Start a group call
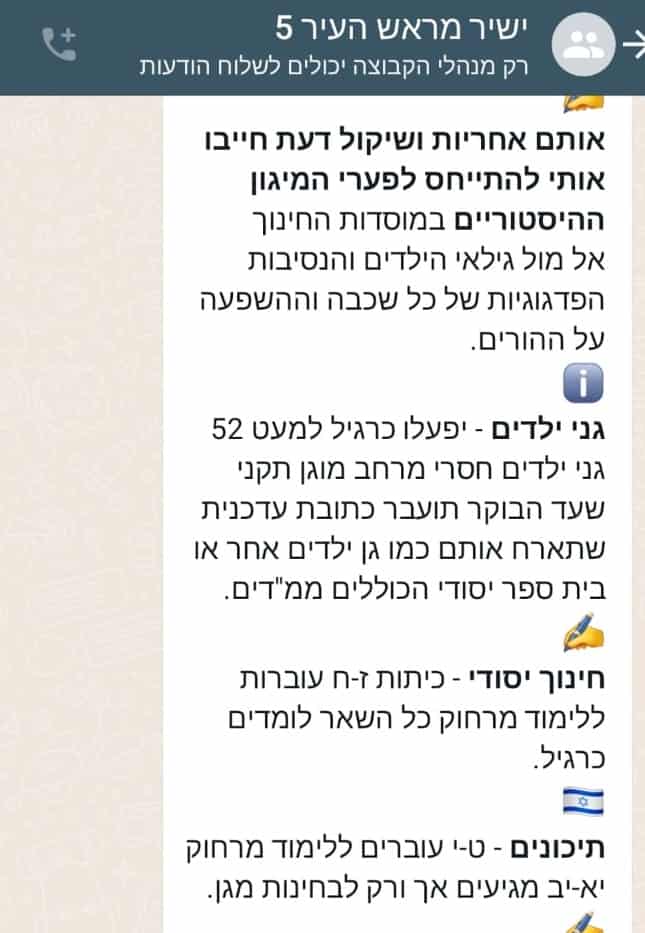This screenshot has width=645, height=933. tap(59, 45)
